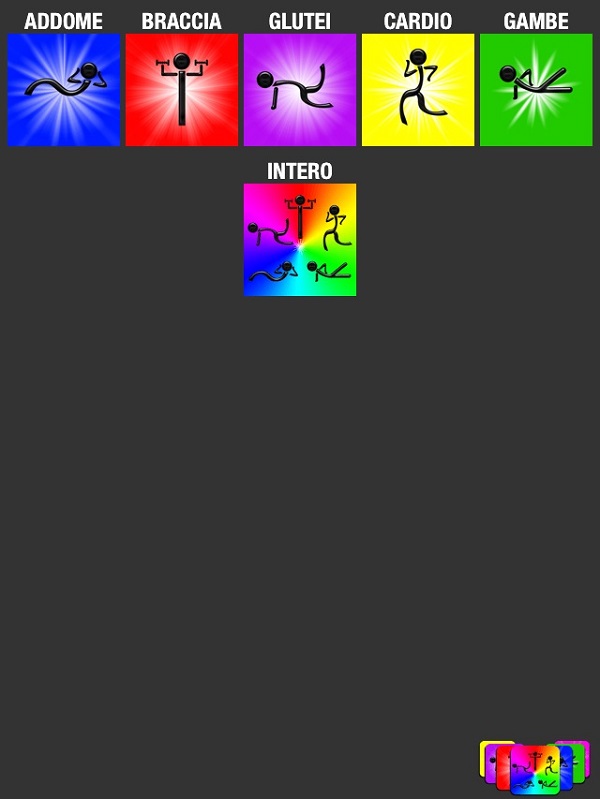
Task: Start the Cardio workout category
Action: coord(418,90)
